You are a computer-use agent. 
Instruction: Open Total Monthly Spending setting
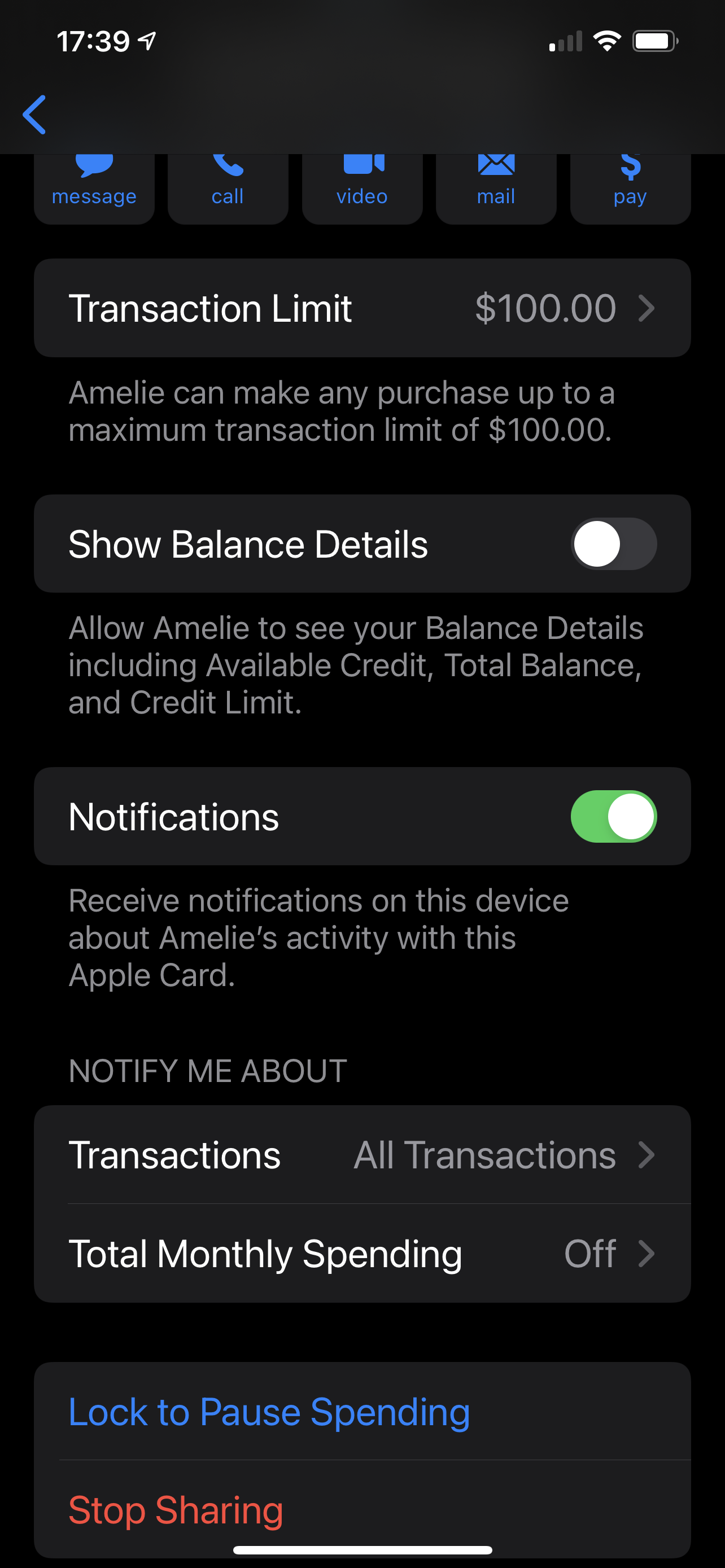[362, 1253]
